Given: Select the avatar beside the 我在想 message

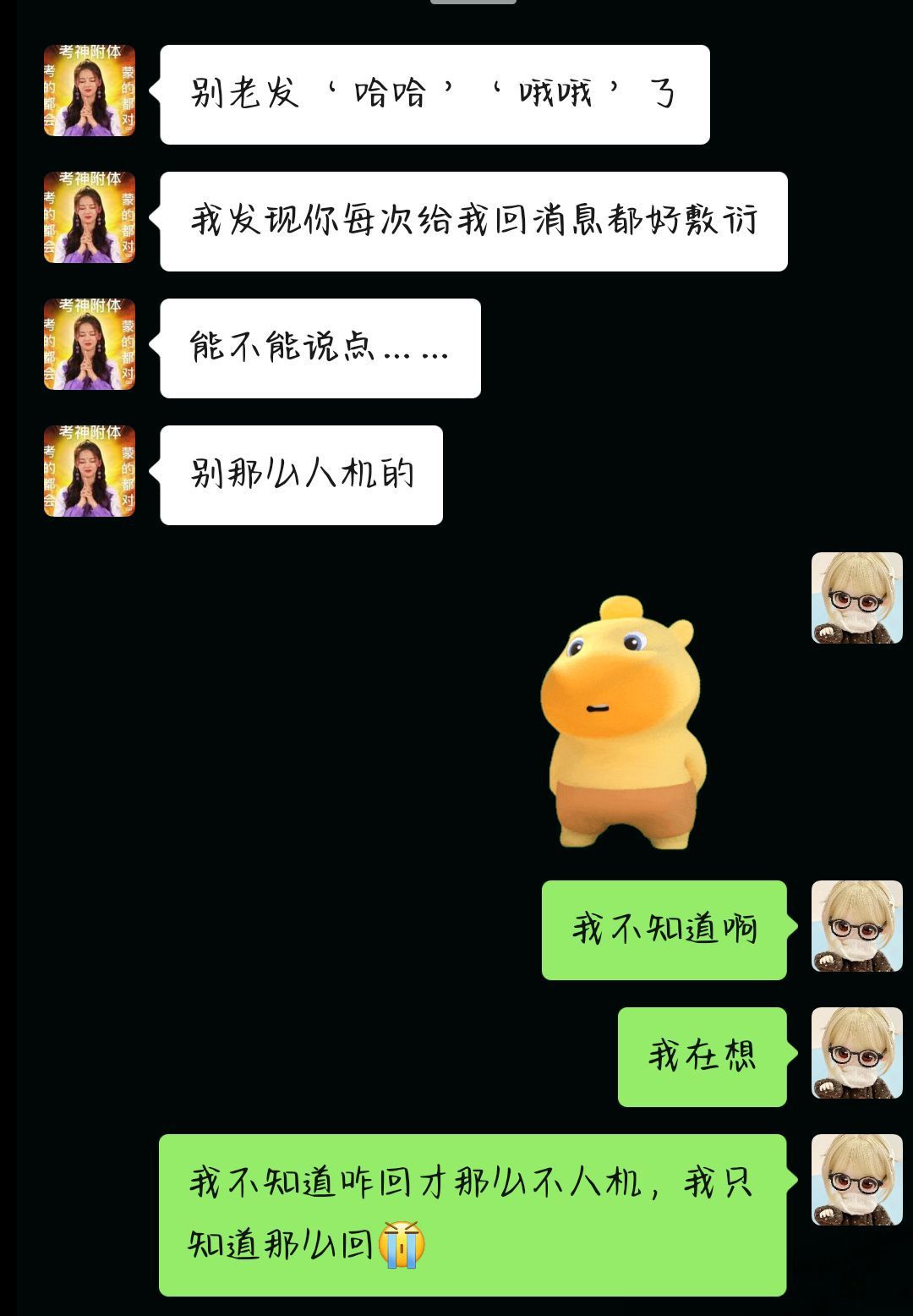Looking at the screenshot, I should (857, 1053).
